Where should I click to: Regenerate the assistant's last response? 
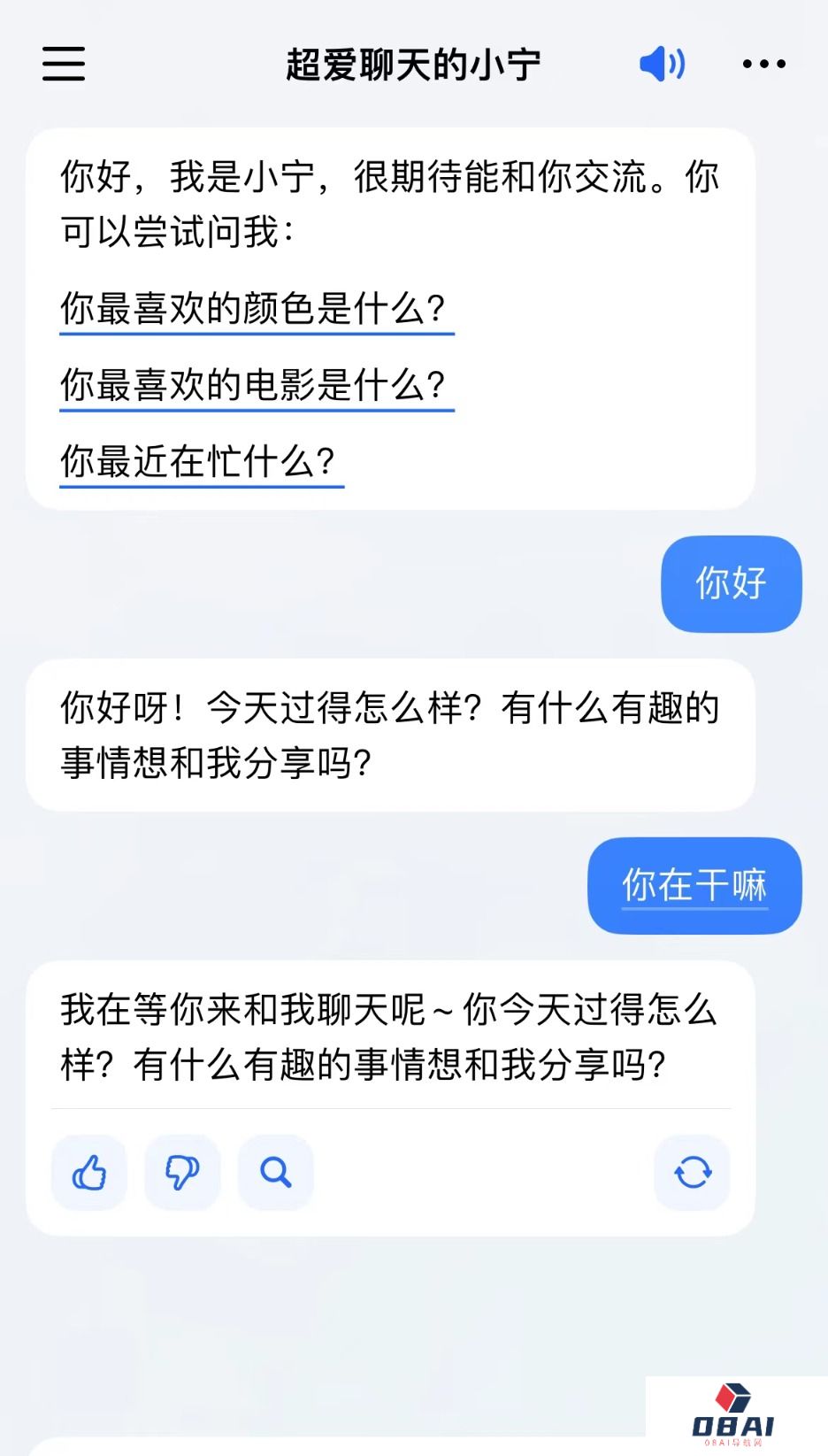pyautogui.click(x=691, y=1173)
